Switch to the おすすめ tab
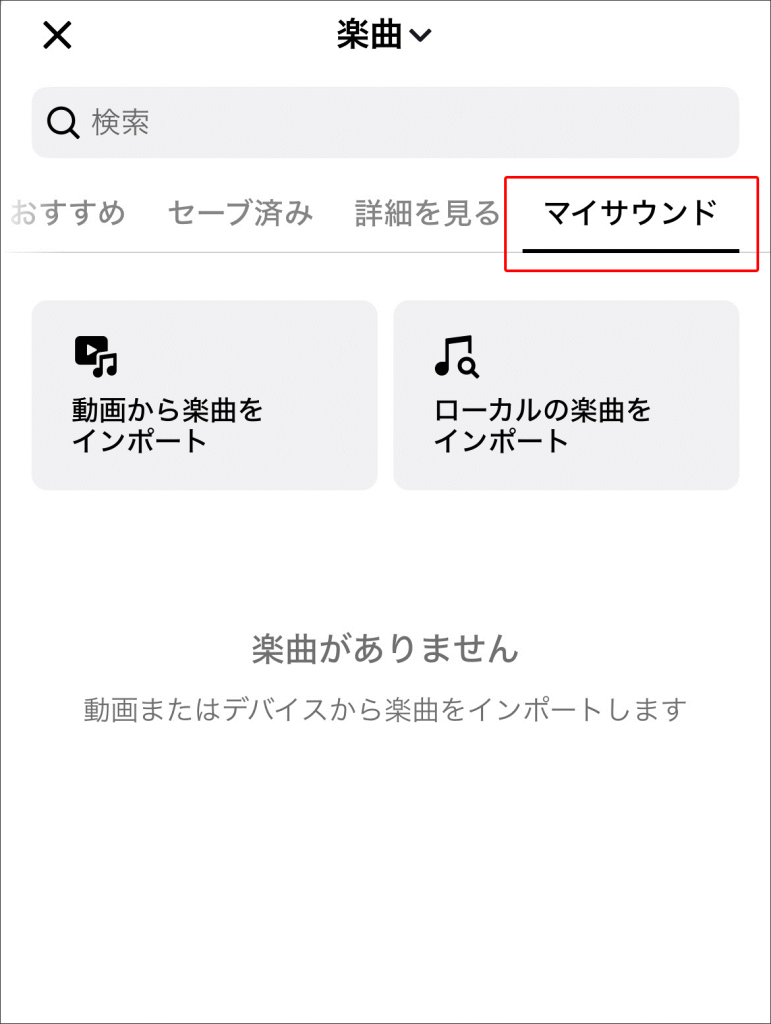The height and width of the screenshot is (1024, 771). click(68, 213)
